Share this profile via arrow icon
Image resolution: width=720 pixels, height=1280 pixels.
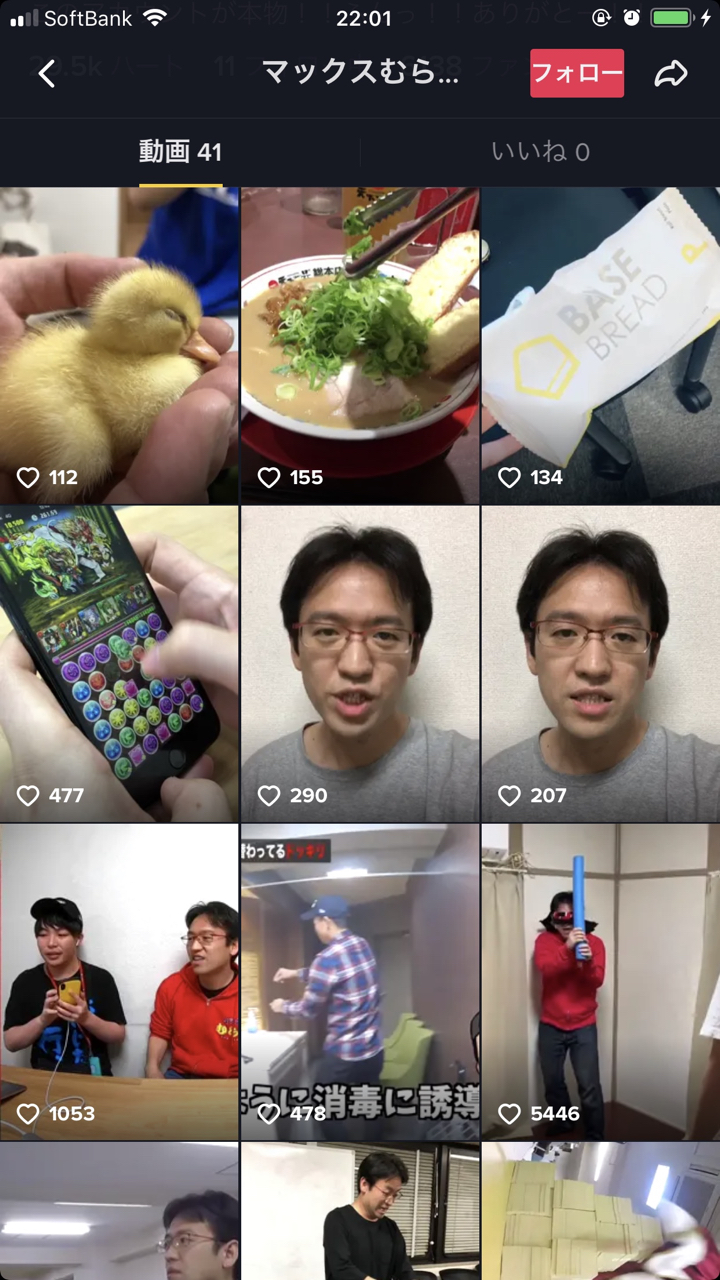point(671,73)
